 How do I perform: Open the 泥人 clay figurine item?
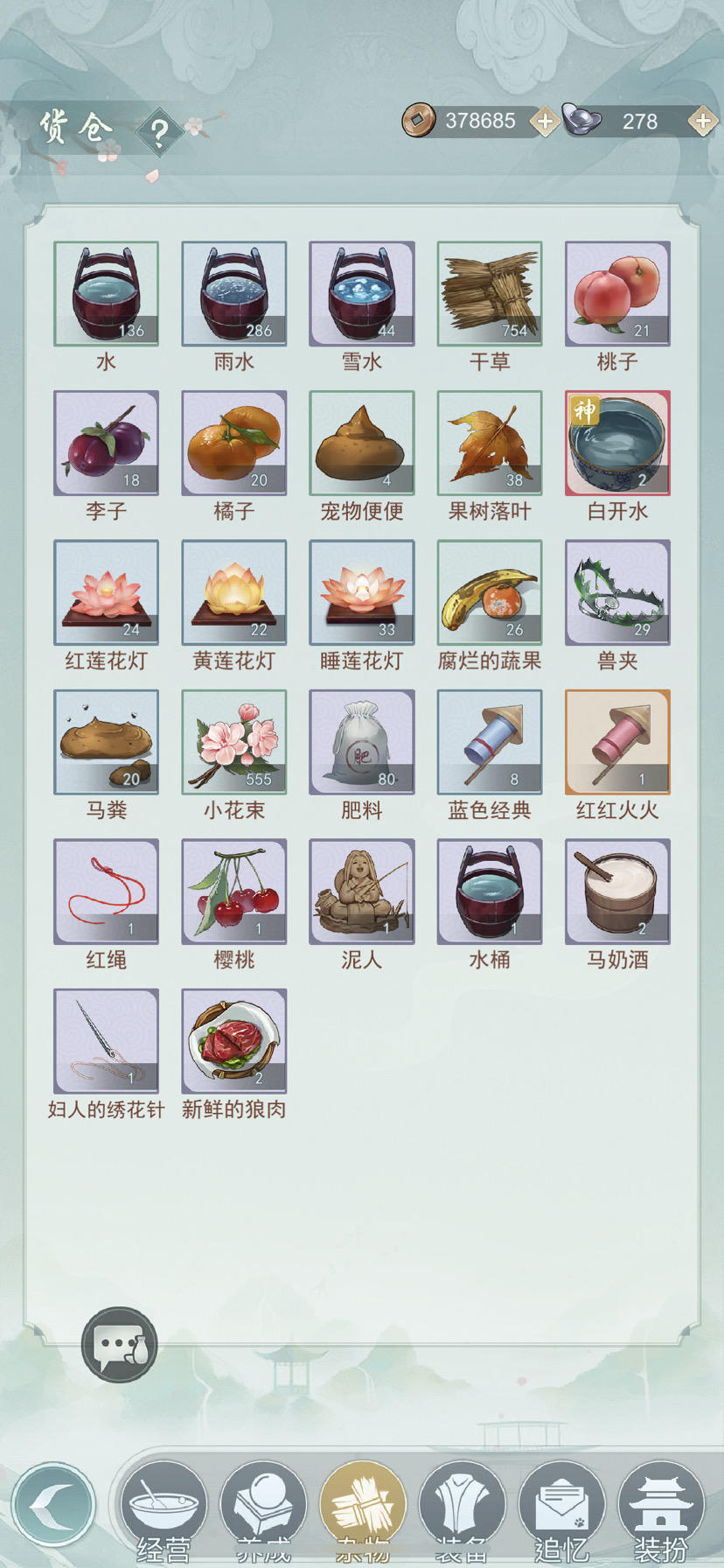(361, 891)
